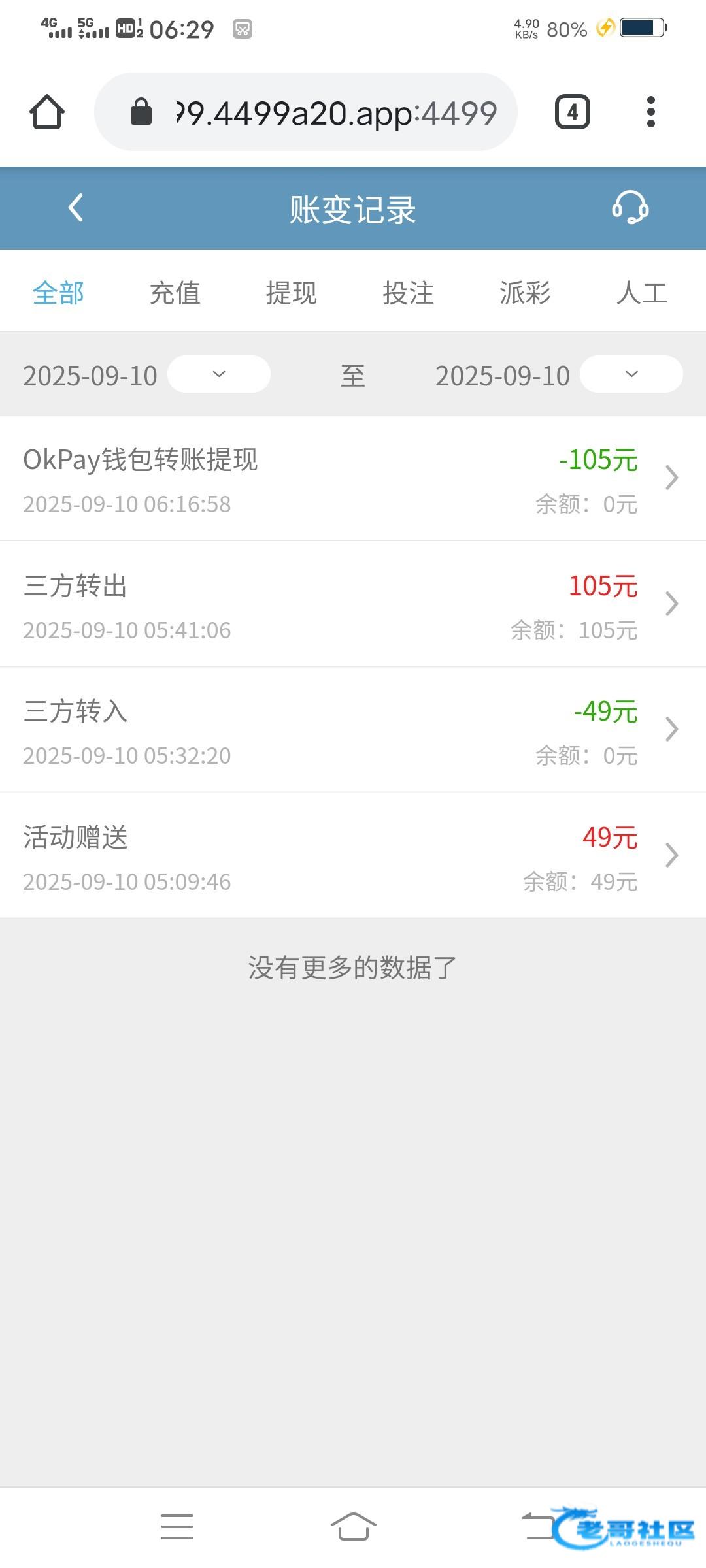Select the 投注 tab
Viewport: 706px width, 1568px height.
point(408,293)
